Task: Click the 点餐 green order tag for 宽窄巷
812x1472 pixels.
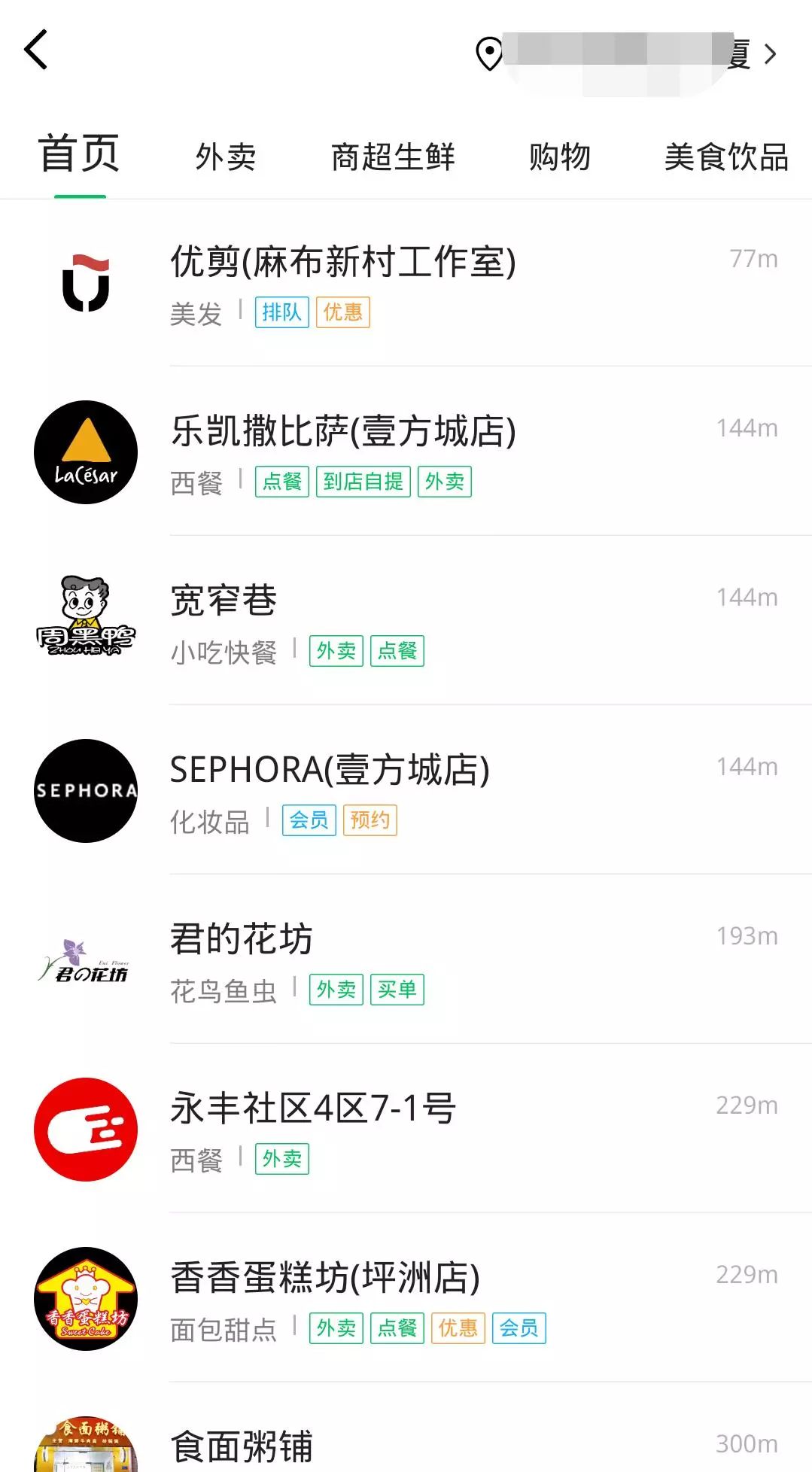Action: pos(397,650)
